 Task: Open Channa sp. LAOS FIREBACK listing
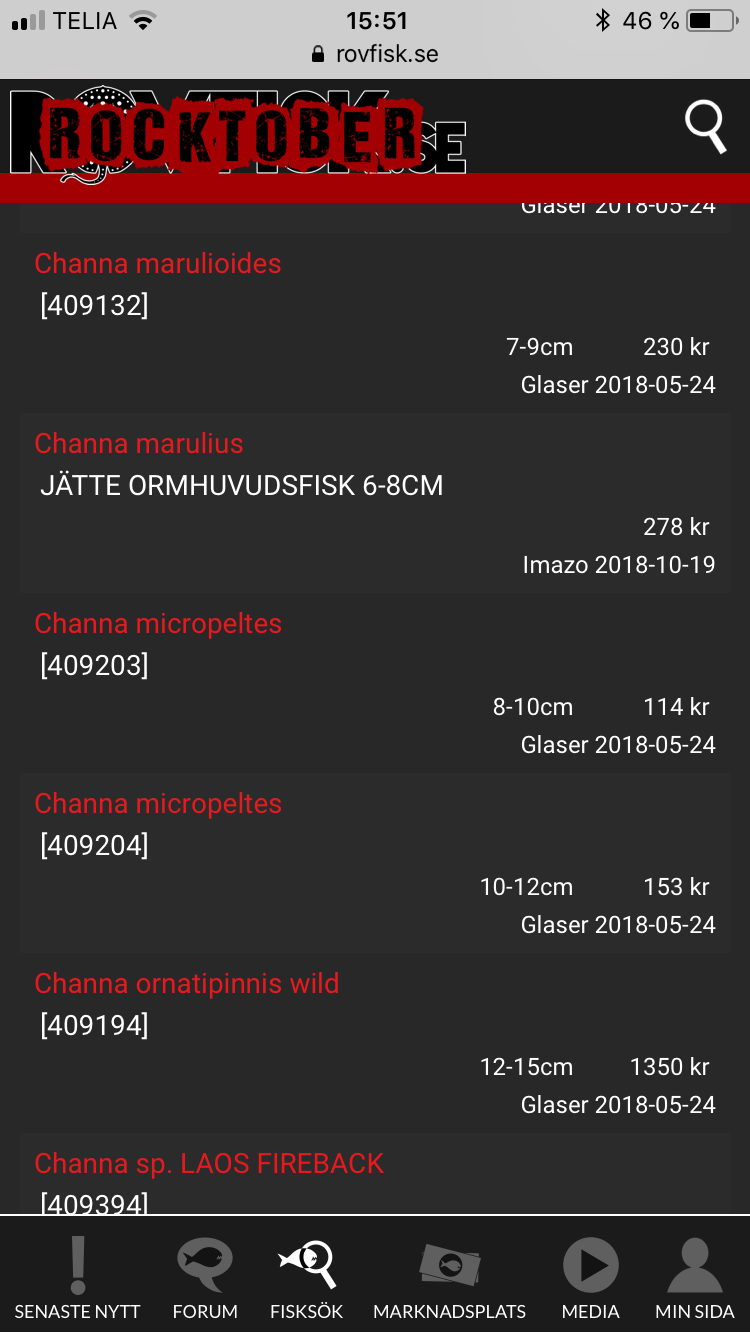point(375,1175)
